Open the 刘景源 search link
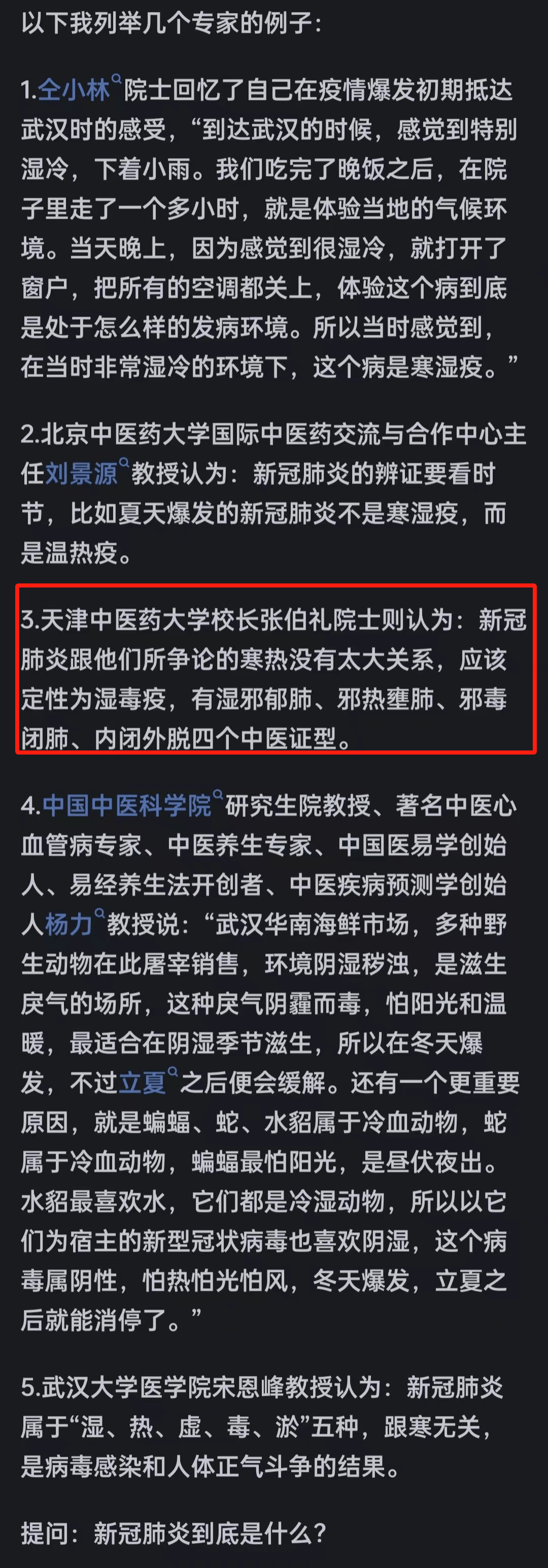The width and height of the screenshot is (548, 1568). coord(82,474)
